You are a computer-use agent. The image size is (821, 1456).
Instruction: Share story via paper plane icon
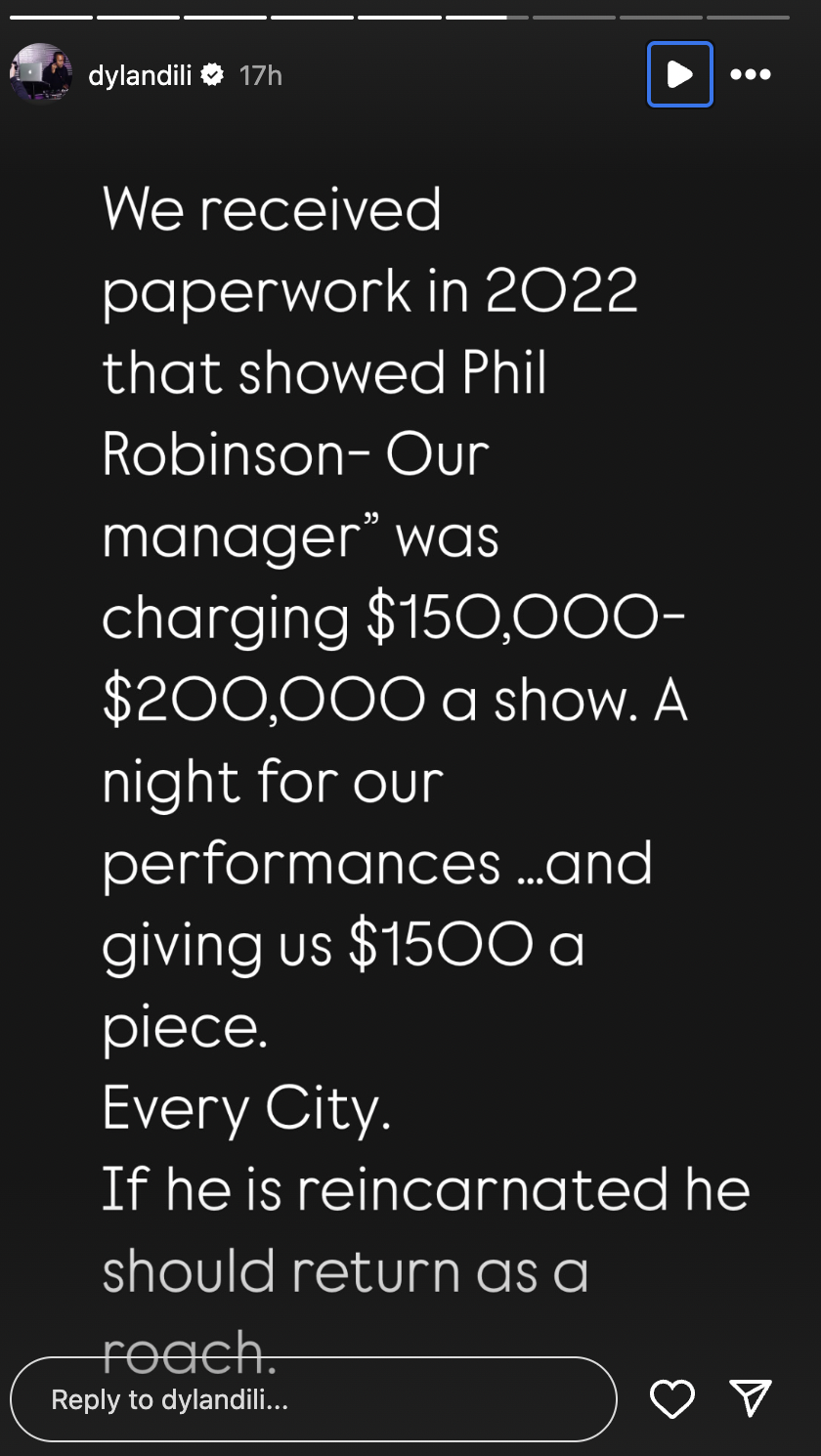point(751,1398)
